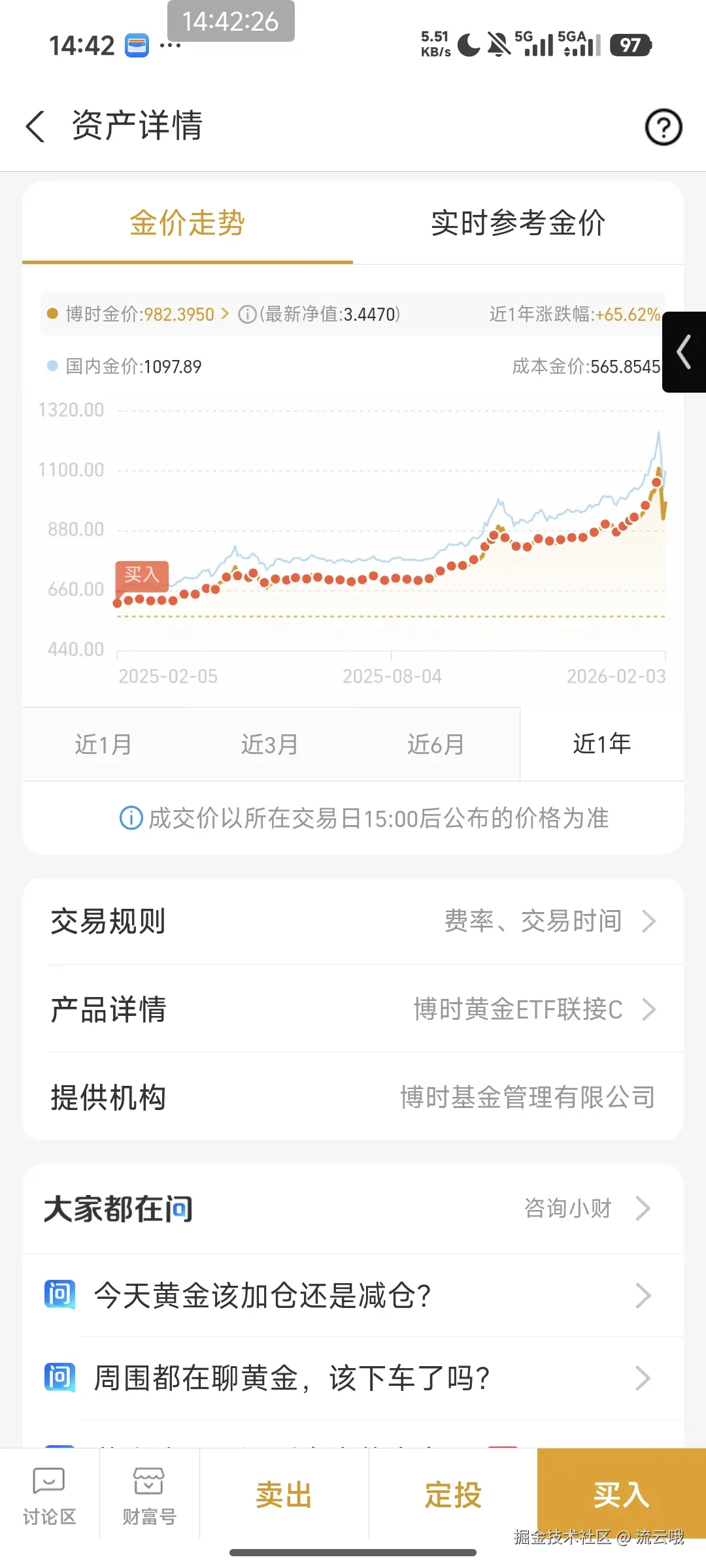Tap the 卖出 sell button
706x1568 pixels.
pyautogui.click(x=282, y=1496)
